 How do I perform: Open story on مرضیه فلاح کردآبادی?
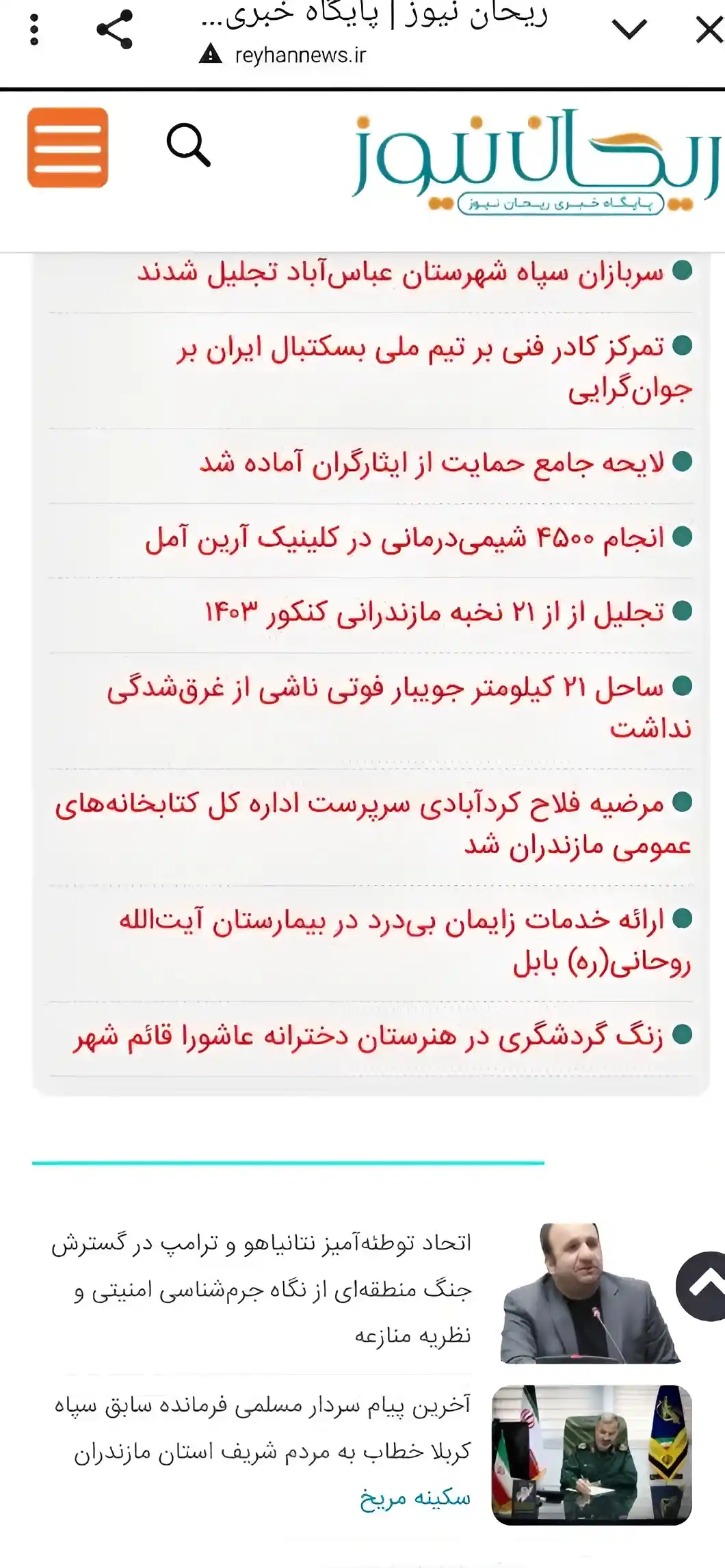coord(373,824)
